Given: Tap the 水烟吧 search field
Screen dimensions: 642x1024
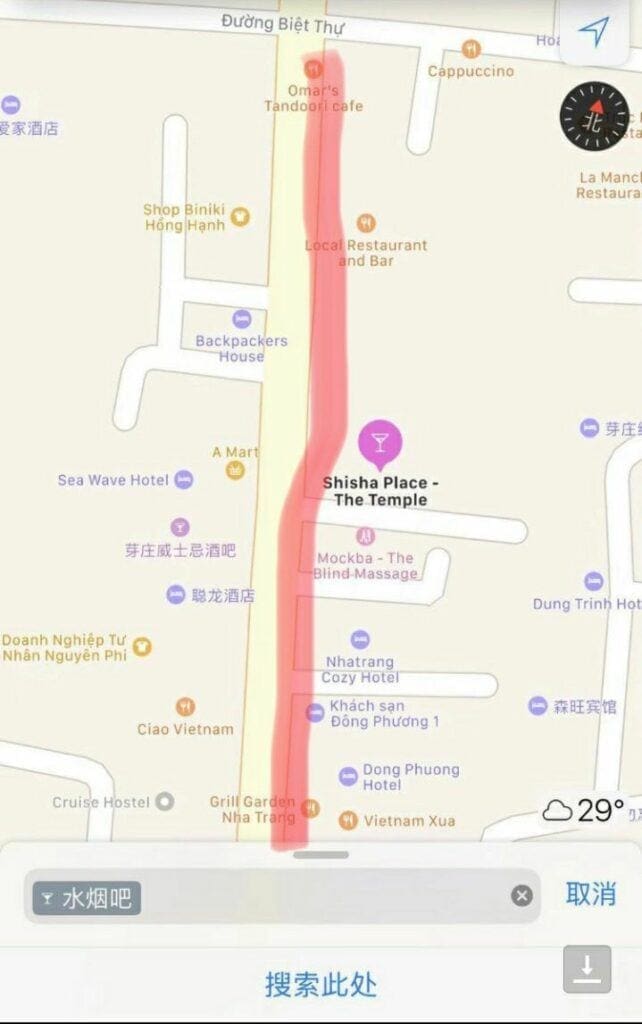Looking at the screenshot, I should click(x=280, y=897).
